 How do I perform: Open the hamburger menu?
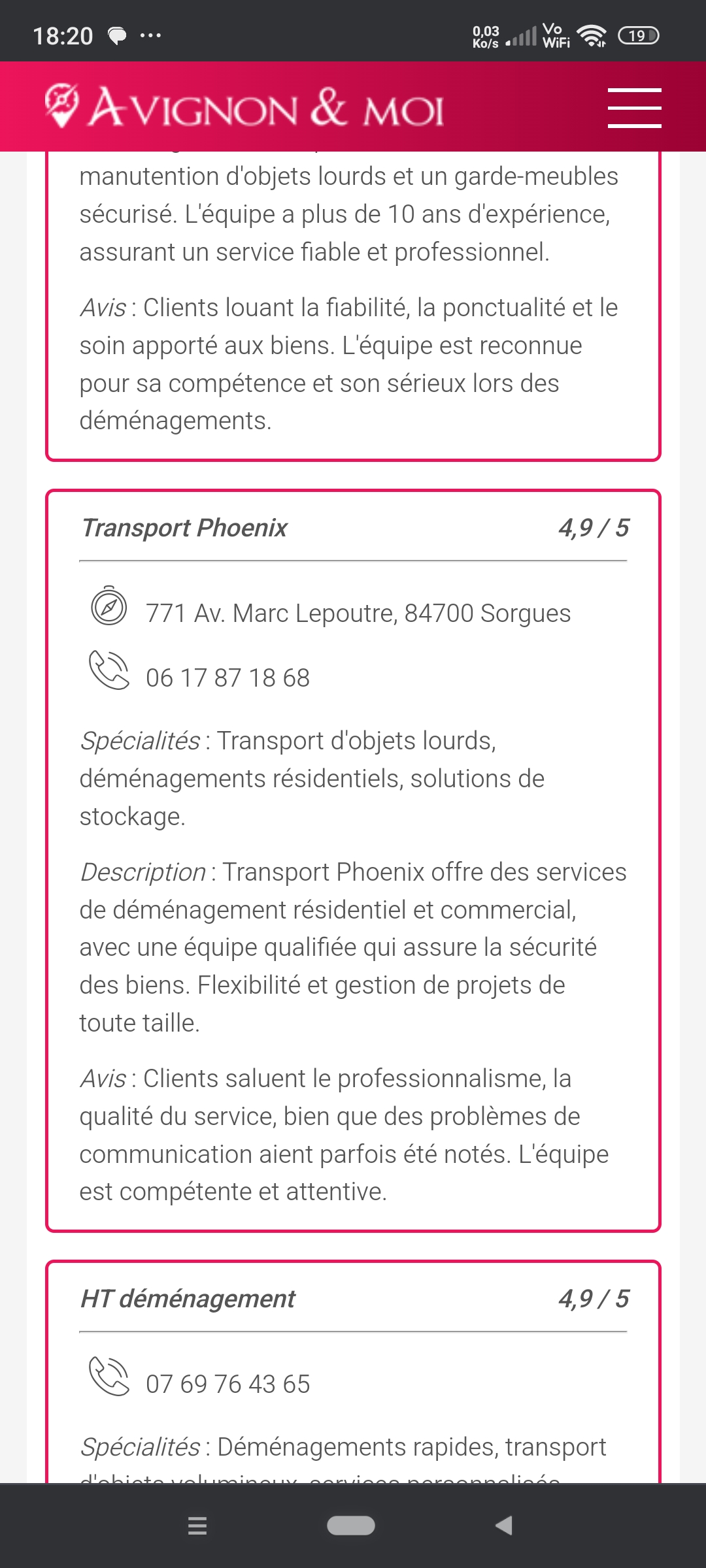633,108
